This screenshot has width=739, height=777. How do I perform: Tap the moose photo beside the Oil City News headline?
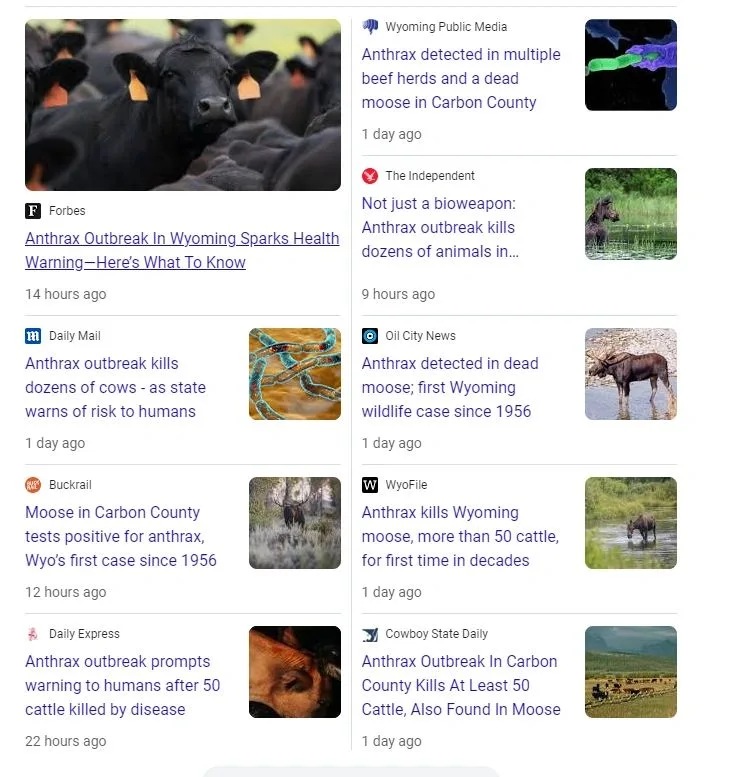pyautogui.click(x=631, y=374)
